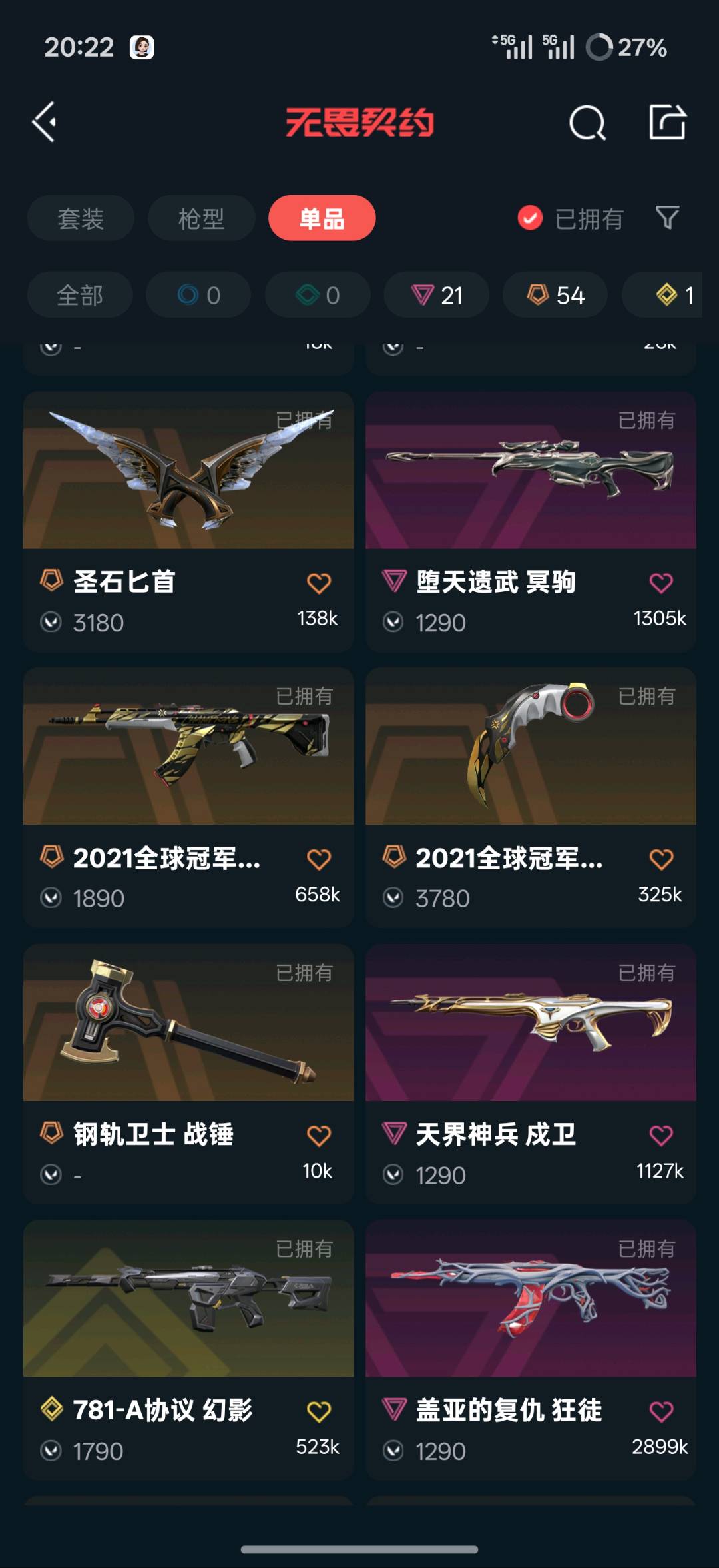Share this page using the share icon

point(667,122)
